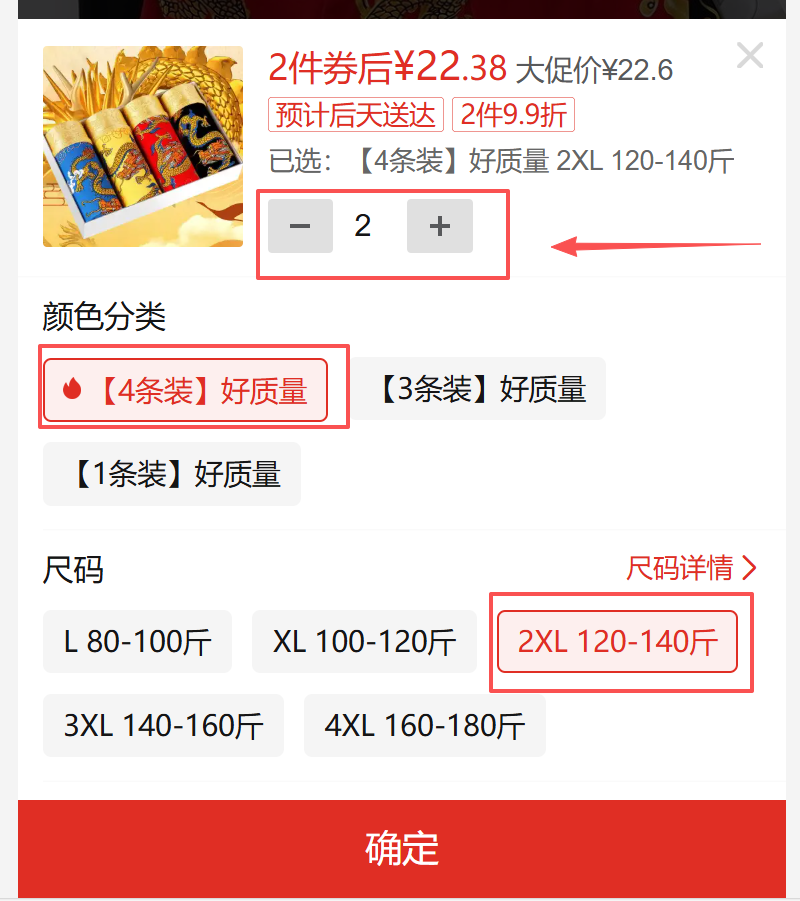Choose size 4XL 160-180斤
Image resolution: width=800 pixels, height=901 pixels.
[x=425, y=726]
